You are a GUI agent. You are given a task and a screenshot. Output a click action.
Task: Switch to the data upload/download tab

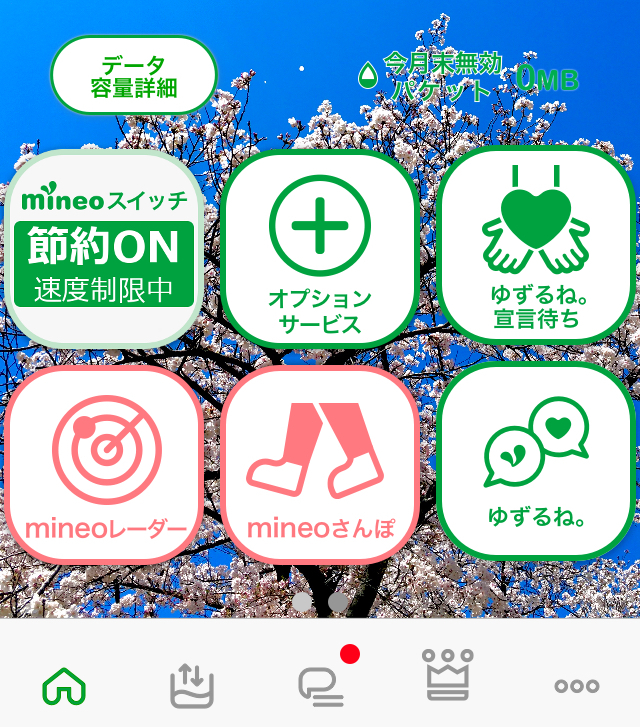(x=192, y=686)
